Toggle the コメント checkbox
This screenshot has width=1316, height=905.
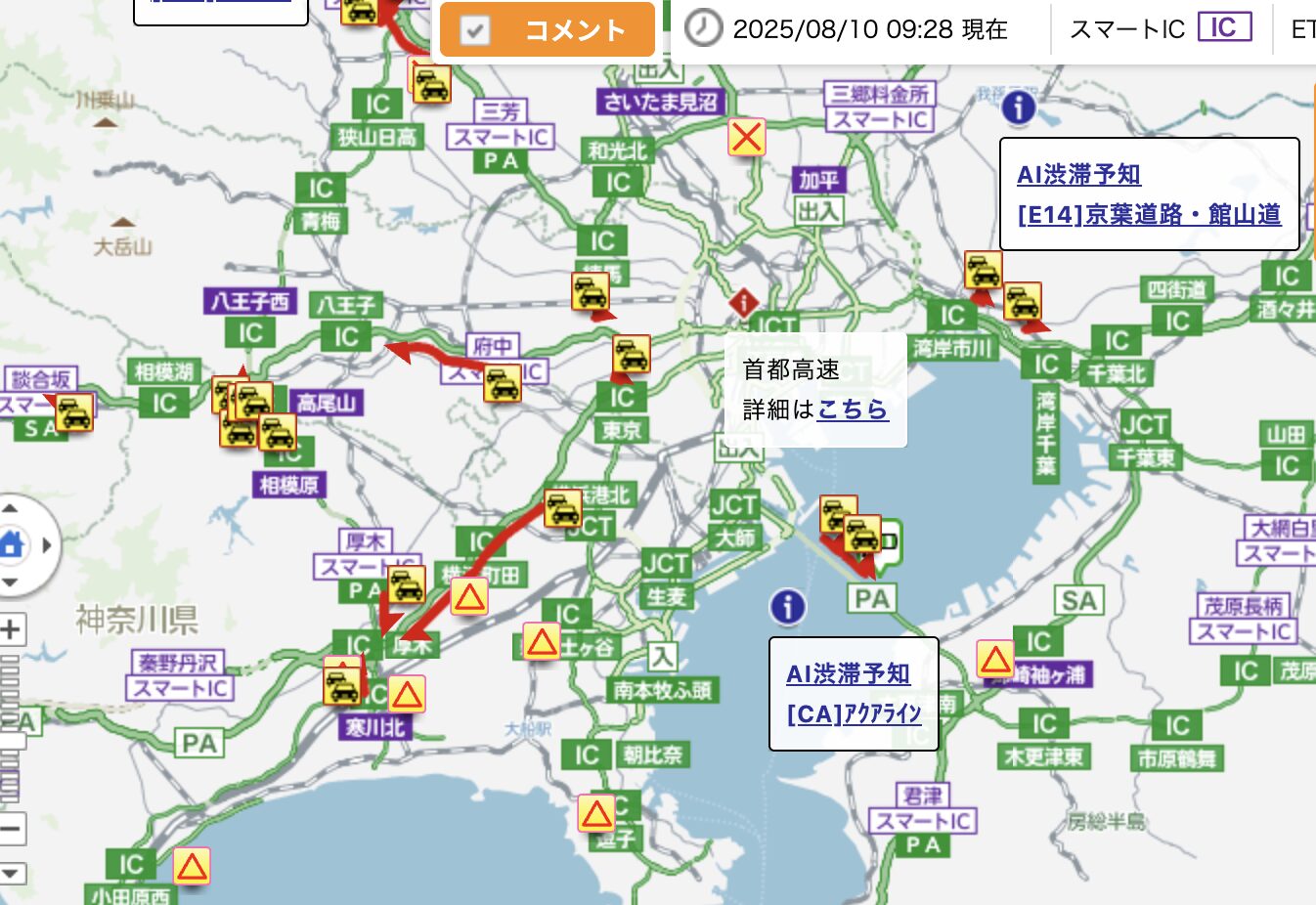475,30
